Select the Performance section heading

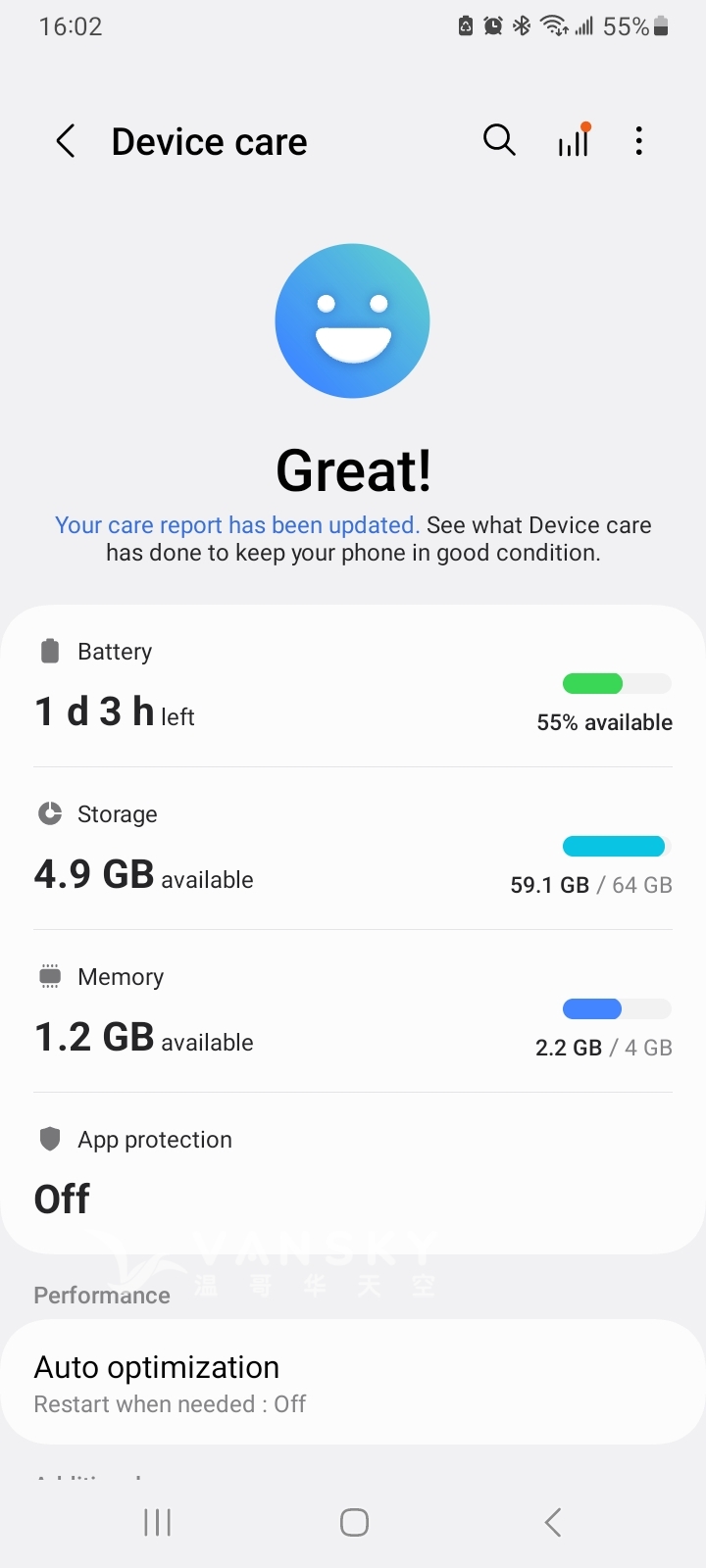[101, 1295]
